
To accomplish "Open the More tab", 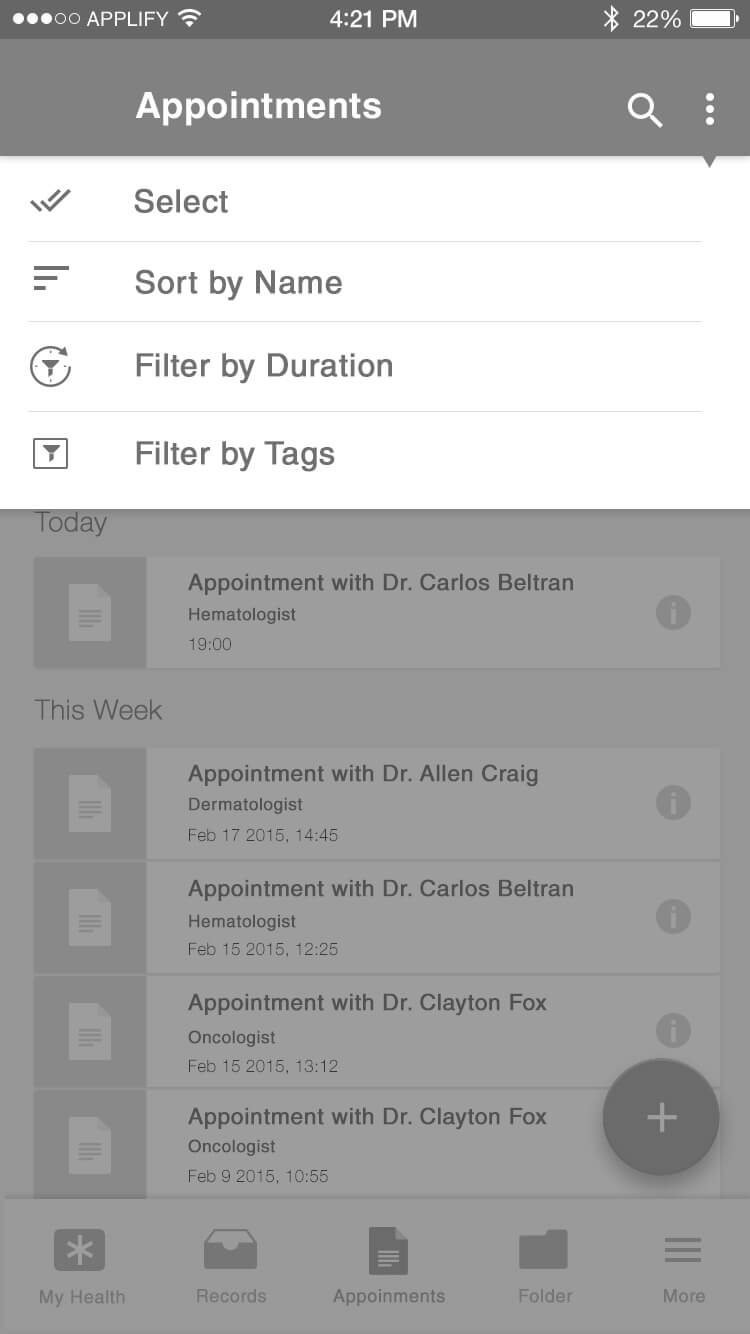I will (x=684, y=1267).
